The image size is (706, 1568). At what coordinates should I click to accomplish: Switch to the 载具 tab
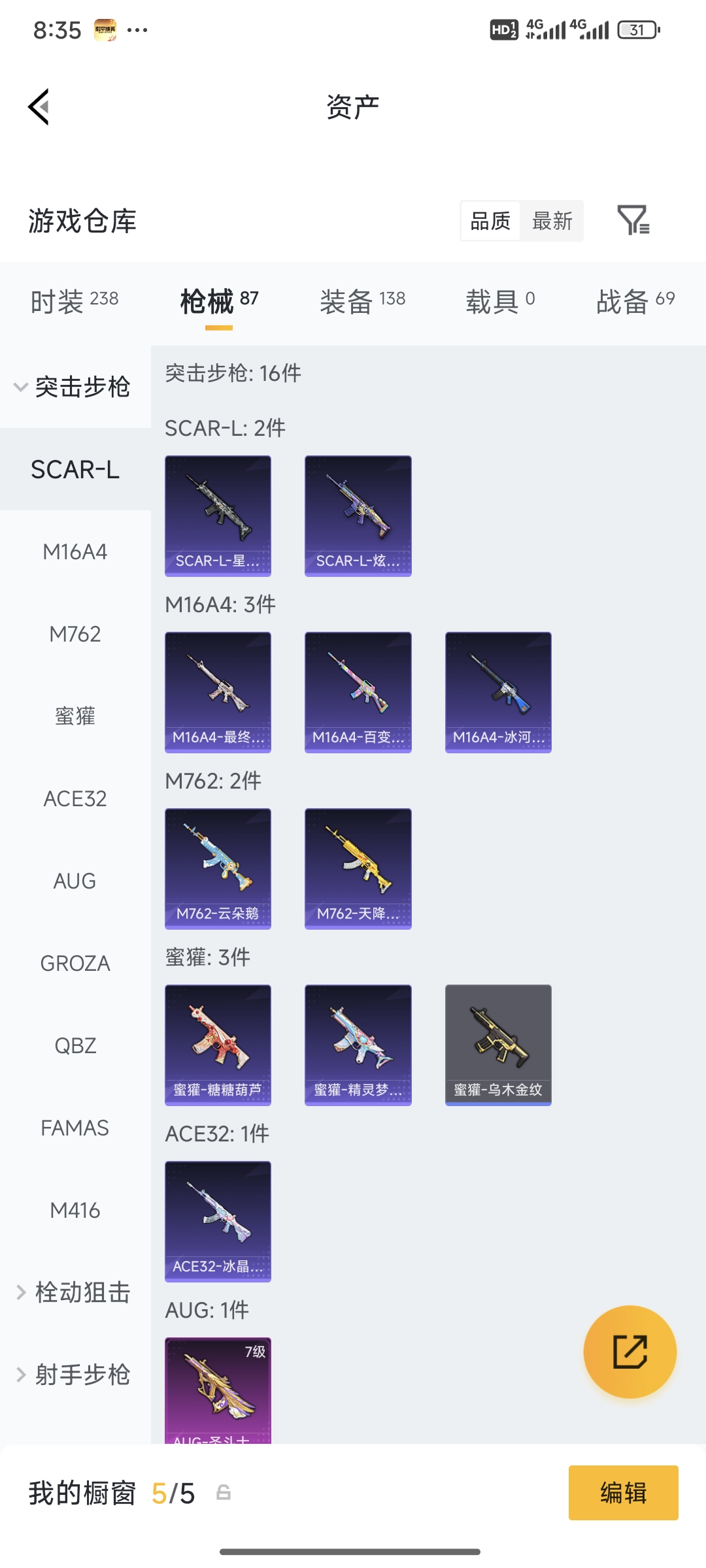500,302
